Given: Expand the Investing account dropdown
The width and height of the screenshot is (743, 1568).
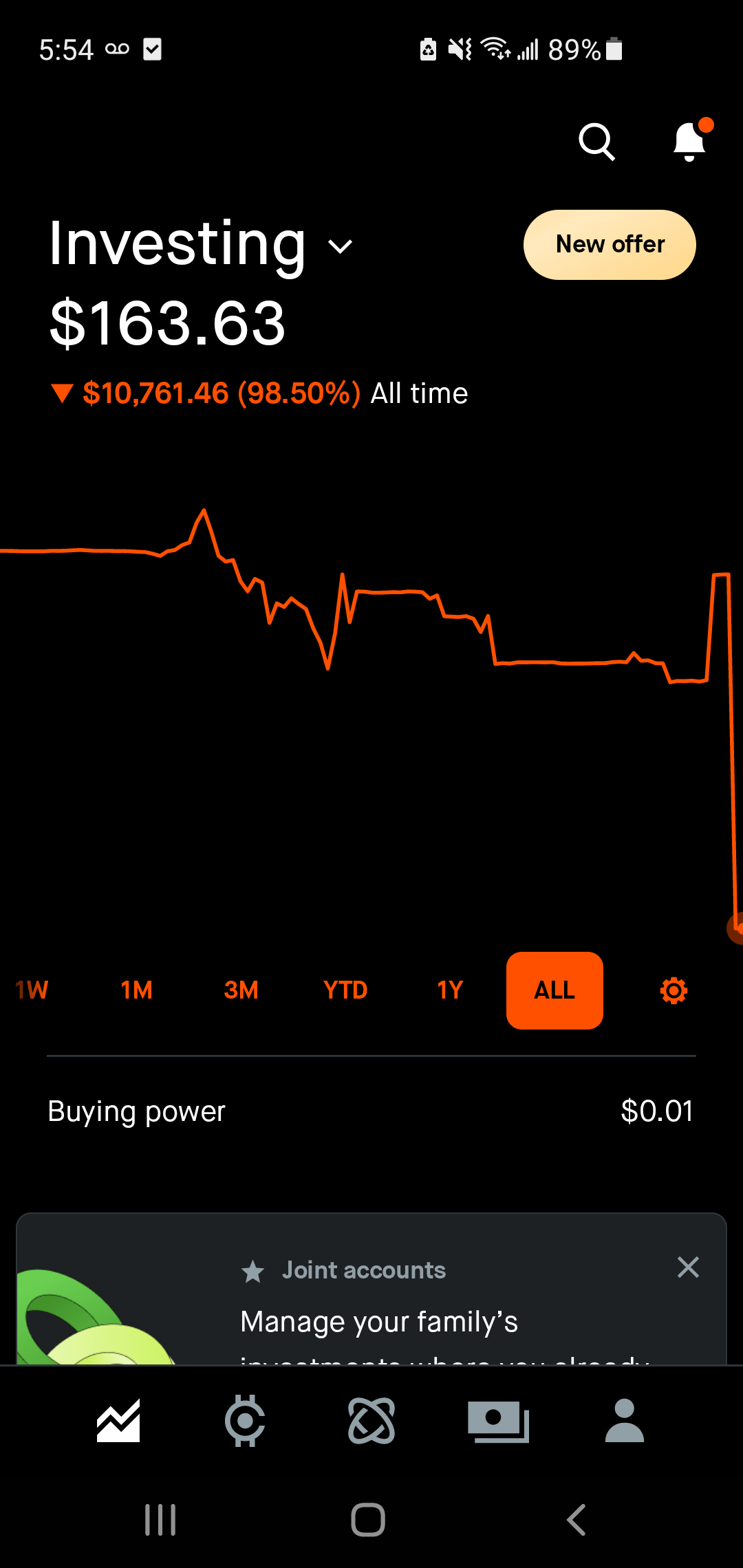Looking at the screenshot, I should (x=341, y=246).
